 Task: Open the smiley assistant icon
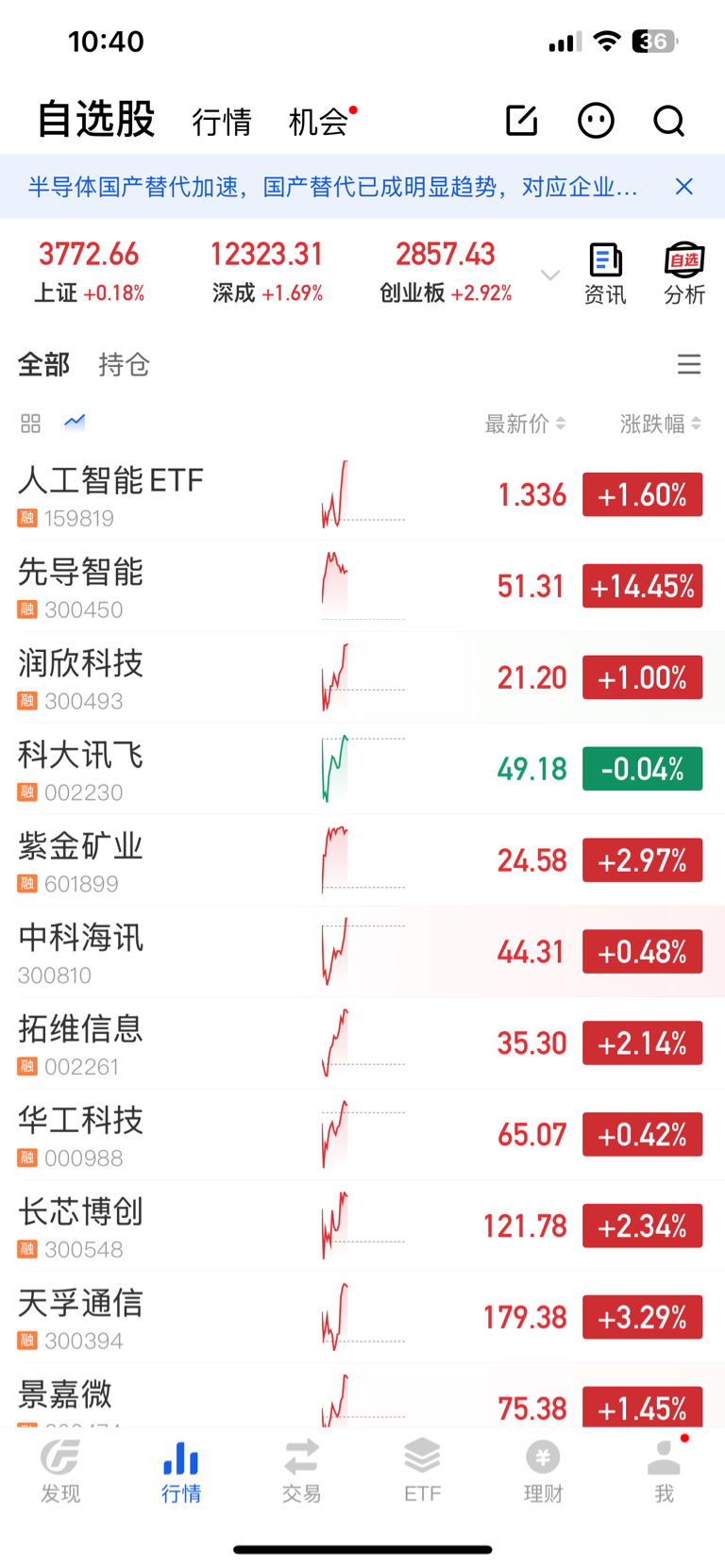tap(596, 121)
